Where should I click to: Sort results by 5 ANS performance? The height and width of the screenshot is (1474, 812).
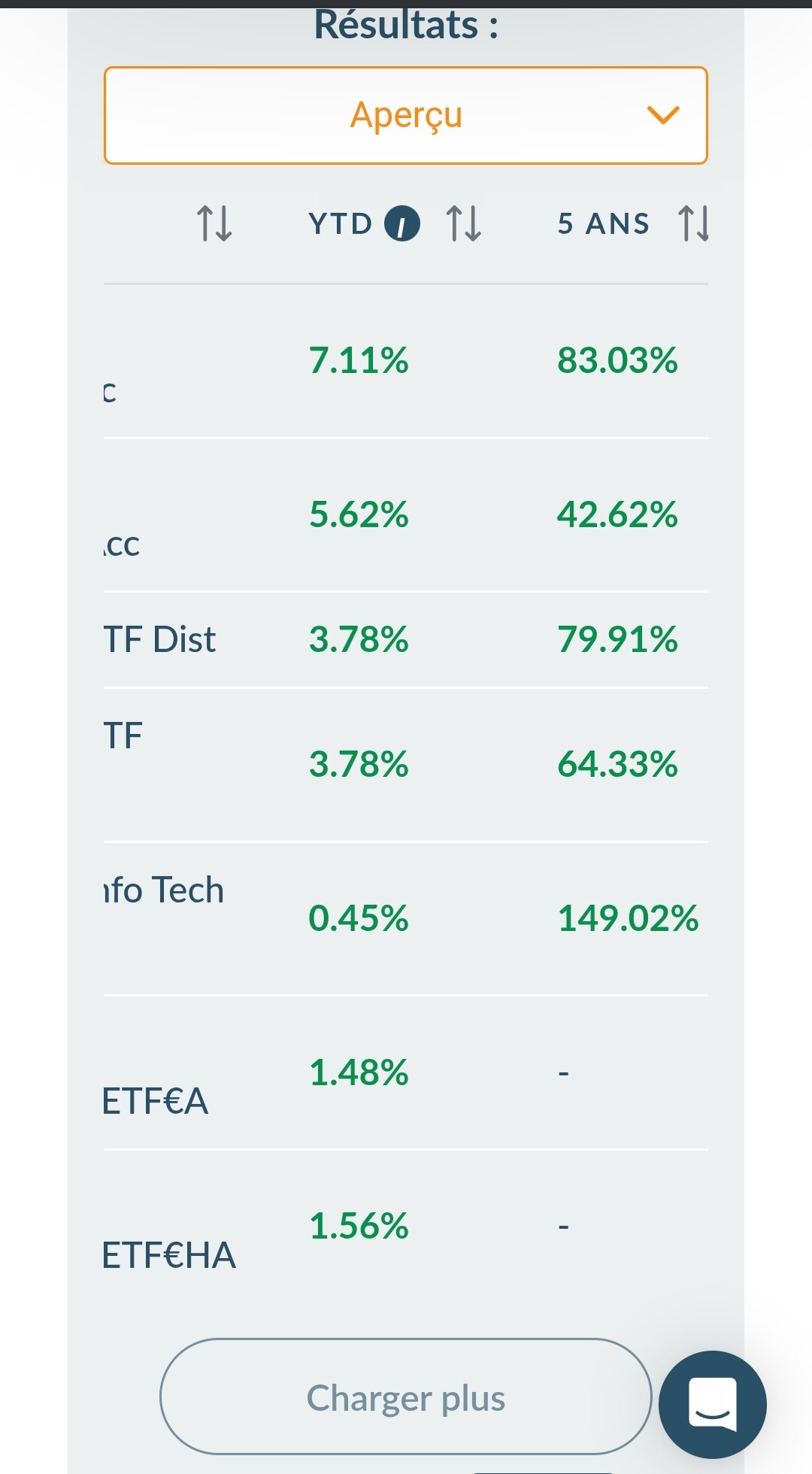(x=692, y=223)
